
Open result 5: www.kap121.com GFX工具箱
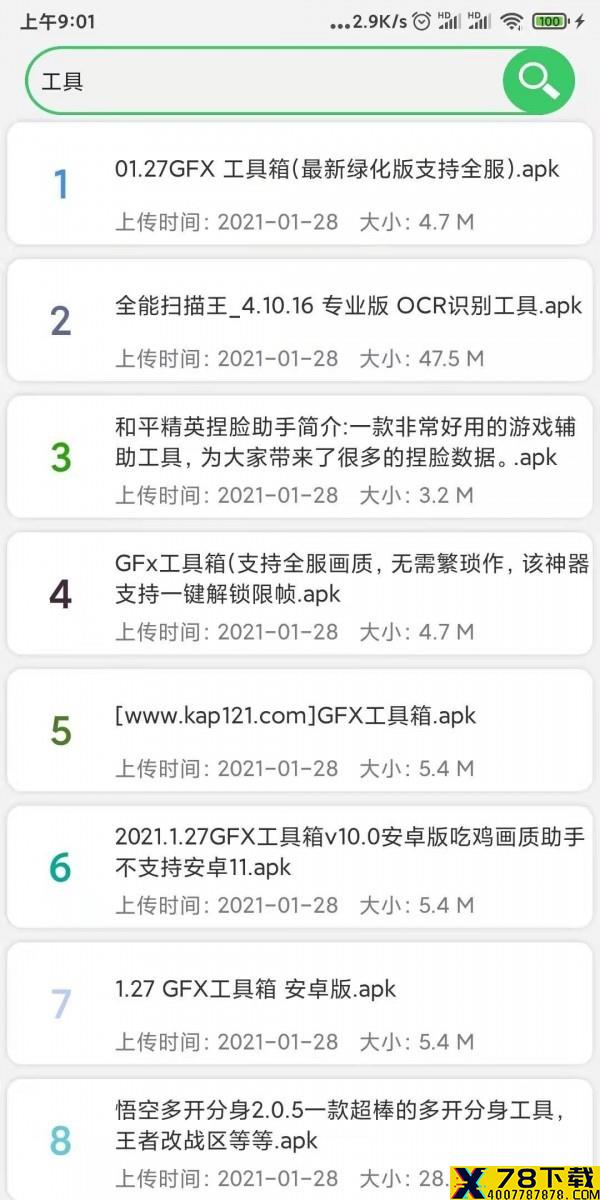[300, 730]
